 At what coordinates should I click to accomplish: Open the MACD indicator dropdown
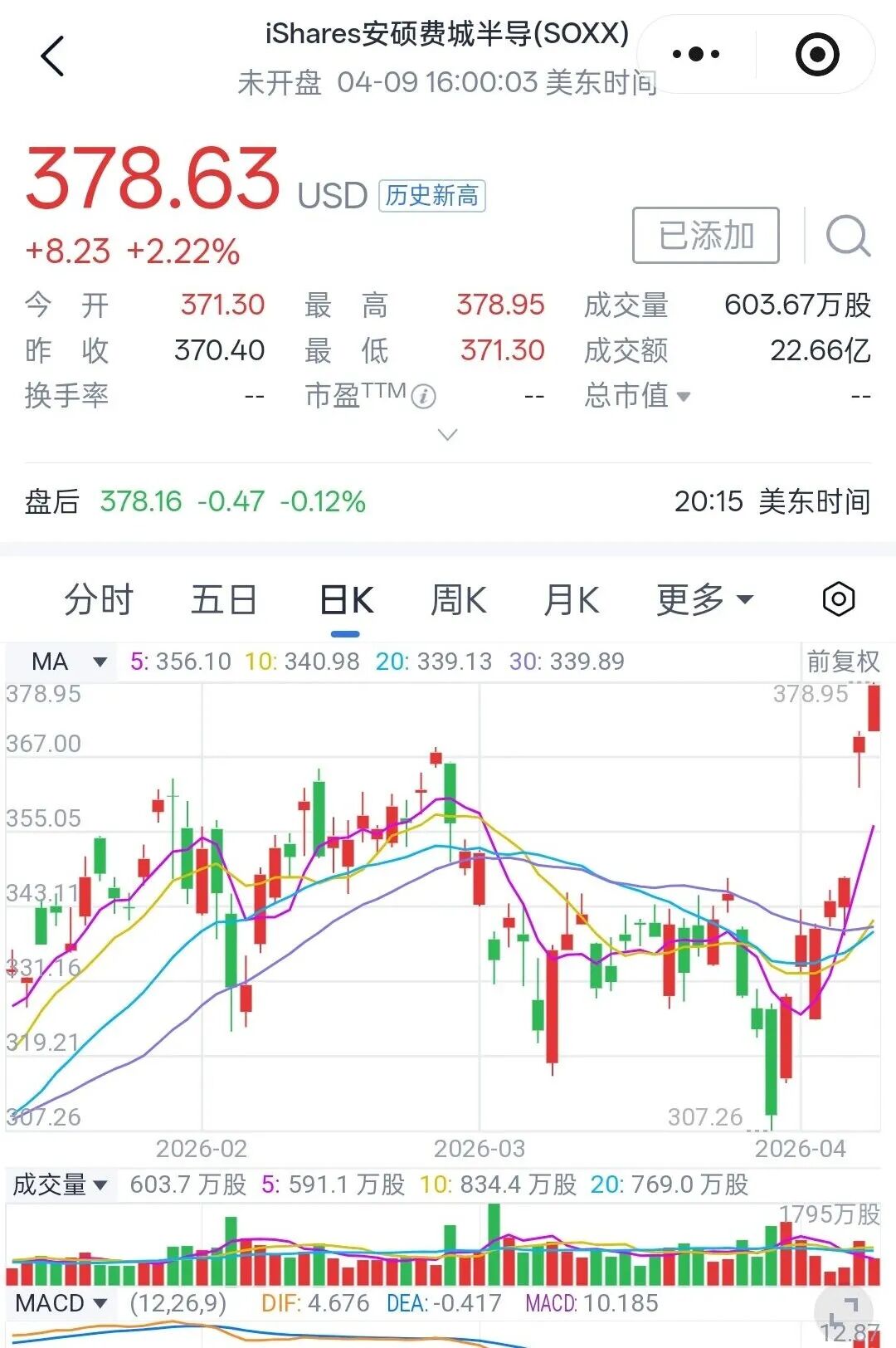tap(61, 1303)
